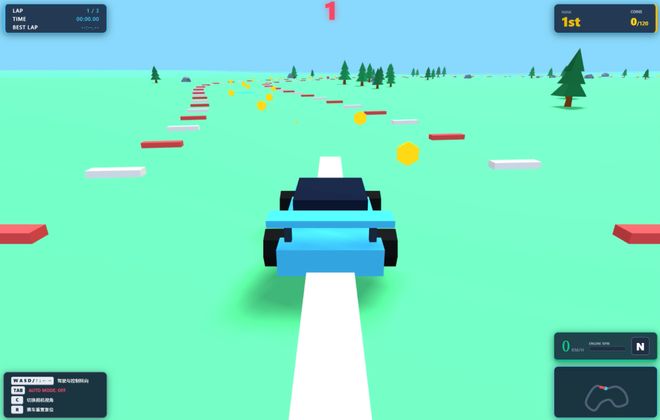Tap the C key to switch camera view
This screenshot has height=420, width=660.
[17, 400]
